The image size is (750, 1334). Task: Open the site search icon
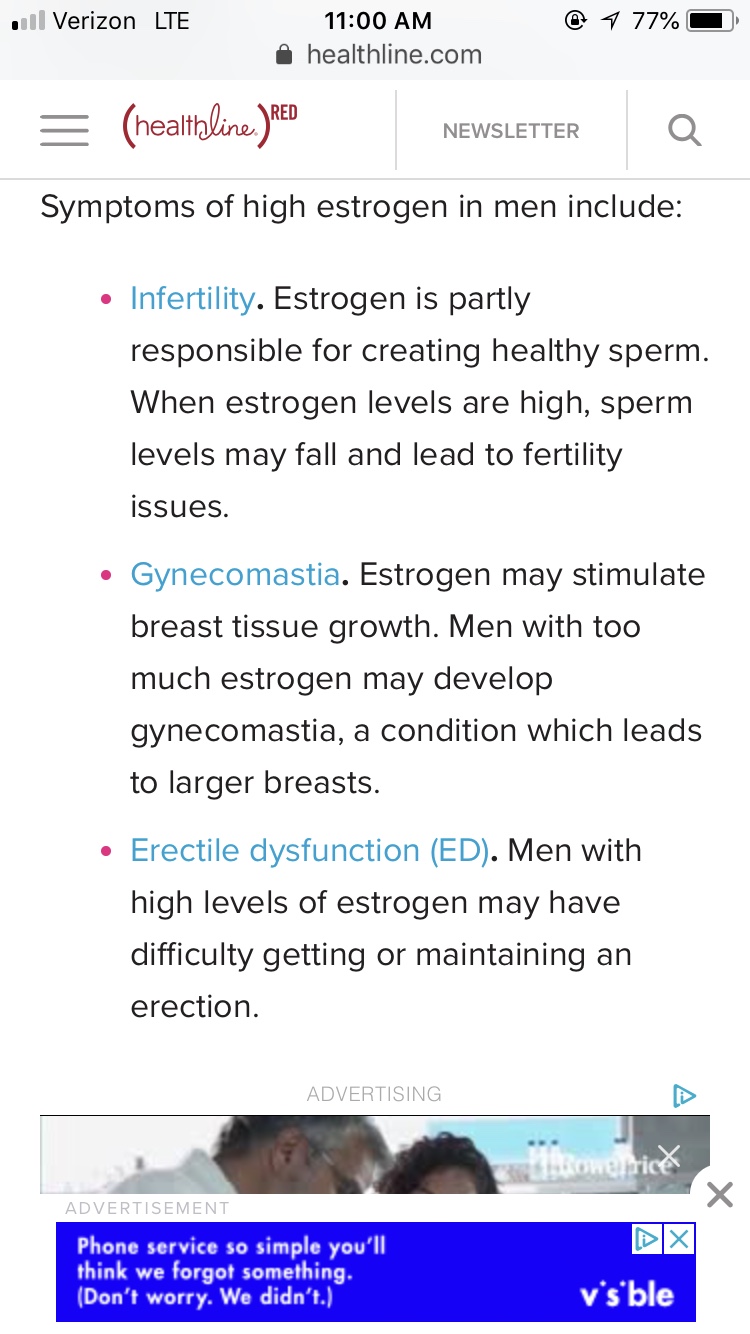pyautogui.click(x=685, y=131)
